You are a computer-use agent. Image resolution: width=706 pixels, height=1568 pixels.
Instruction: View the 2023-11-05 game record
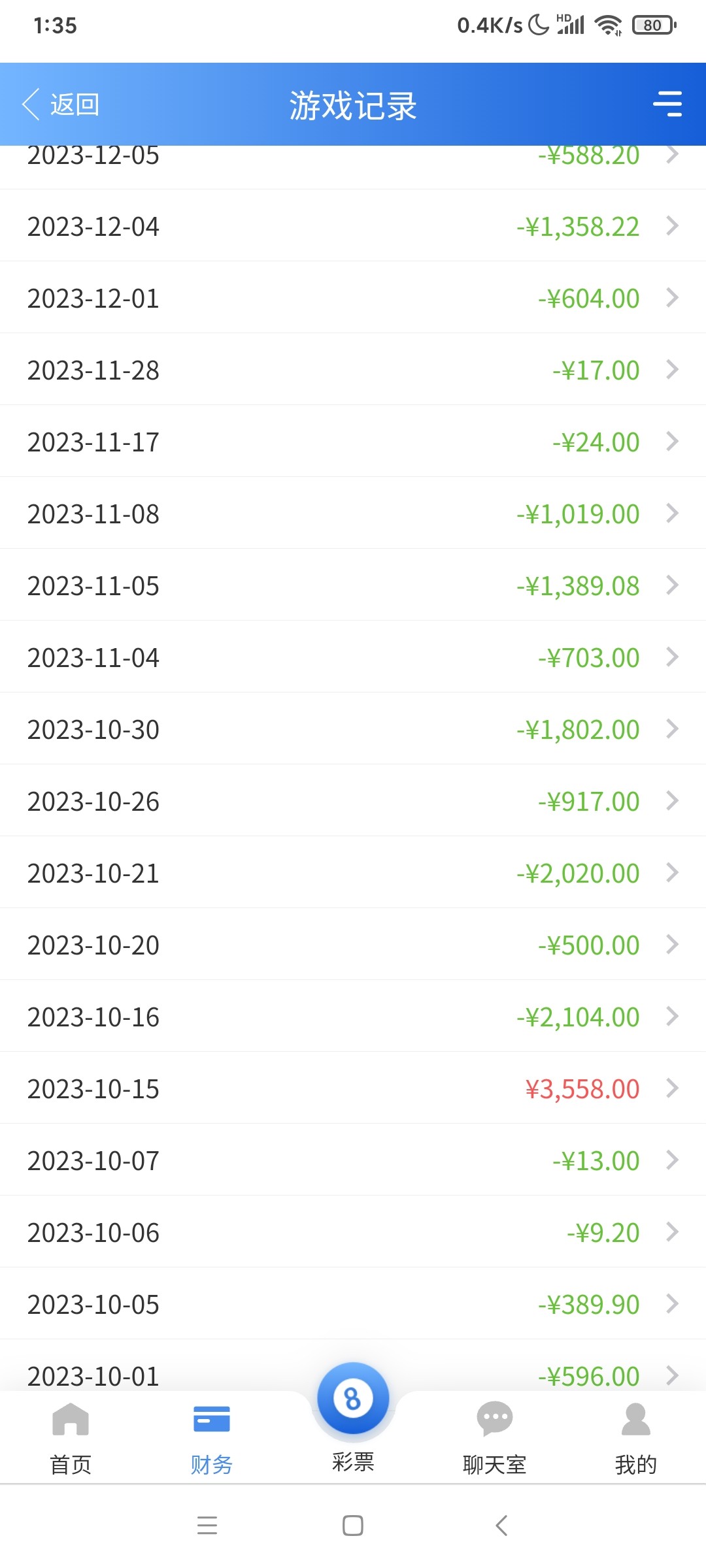(353, 585)
